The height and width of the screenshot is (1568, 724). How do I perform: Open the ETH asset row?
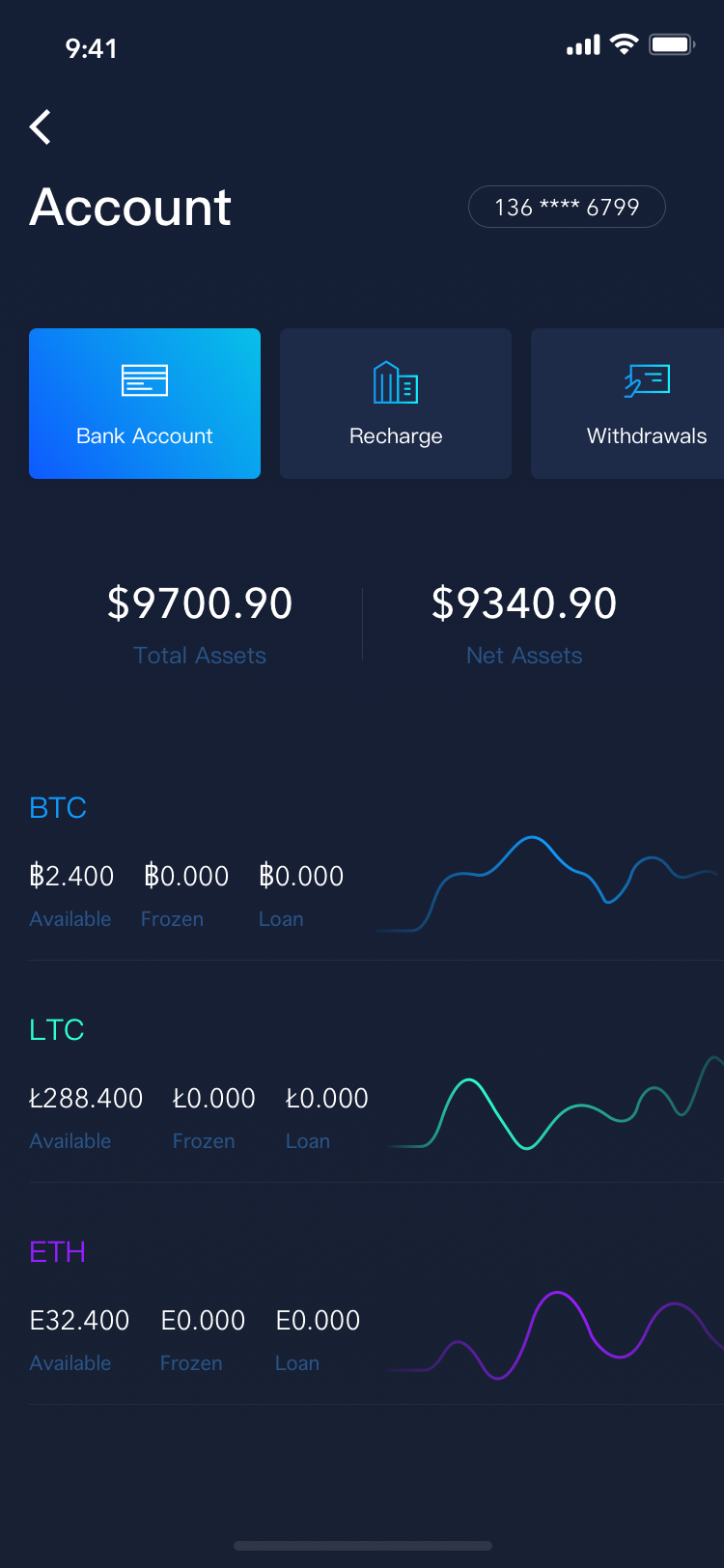point(376,1308)
